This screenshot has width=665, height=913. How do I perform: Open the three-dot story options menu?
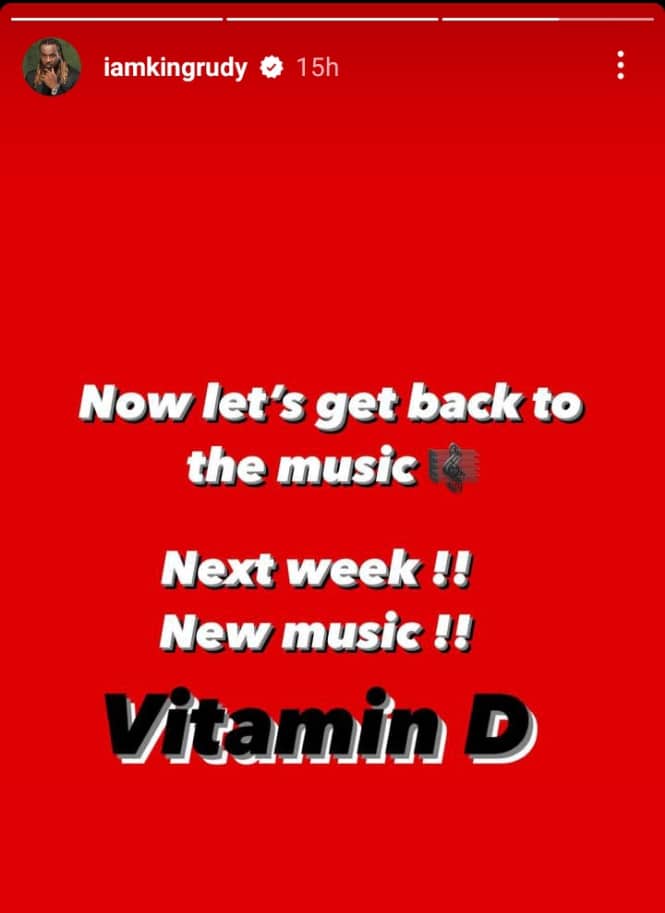621,67
